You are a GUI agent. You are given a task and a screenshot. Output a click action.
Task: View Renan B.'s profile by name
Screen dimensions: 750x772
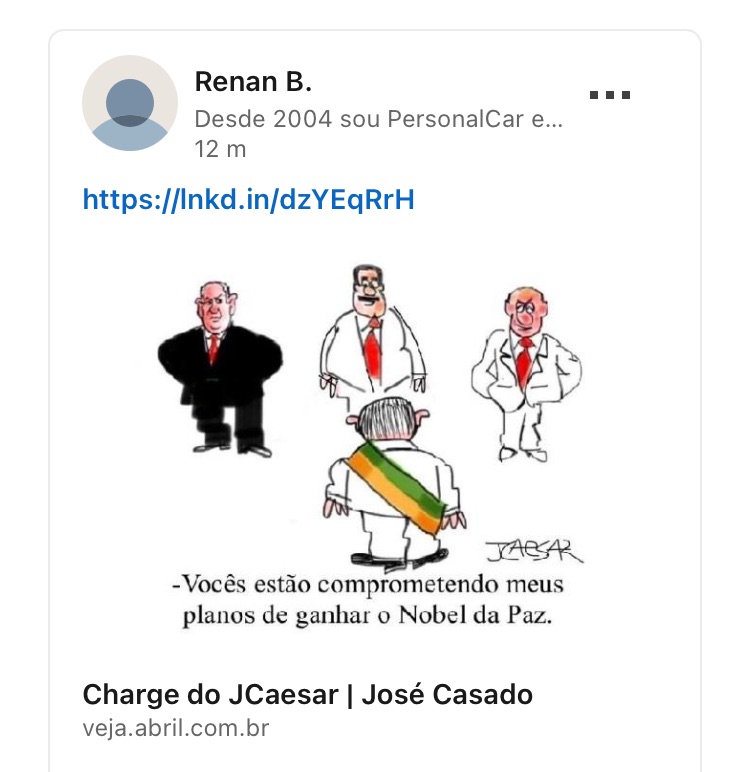coord(254,81)
